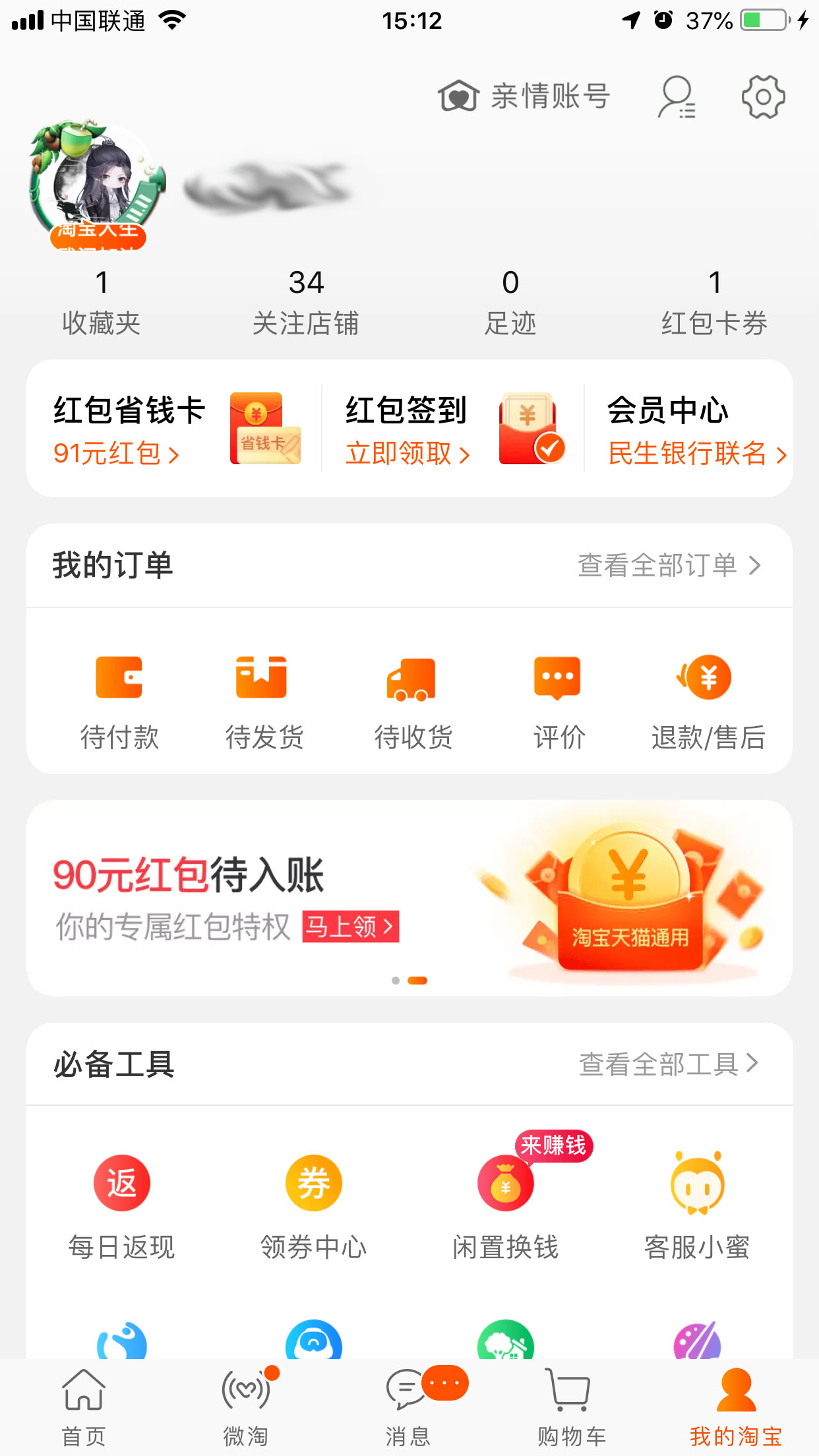Open the 91元红包 savings card link
The width and height of the screenshot is (819, 1456).
(x=115, y=454)
